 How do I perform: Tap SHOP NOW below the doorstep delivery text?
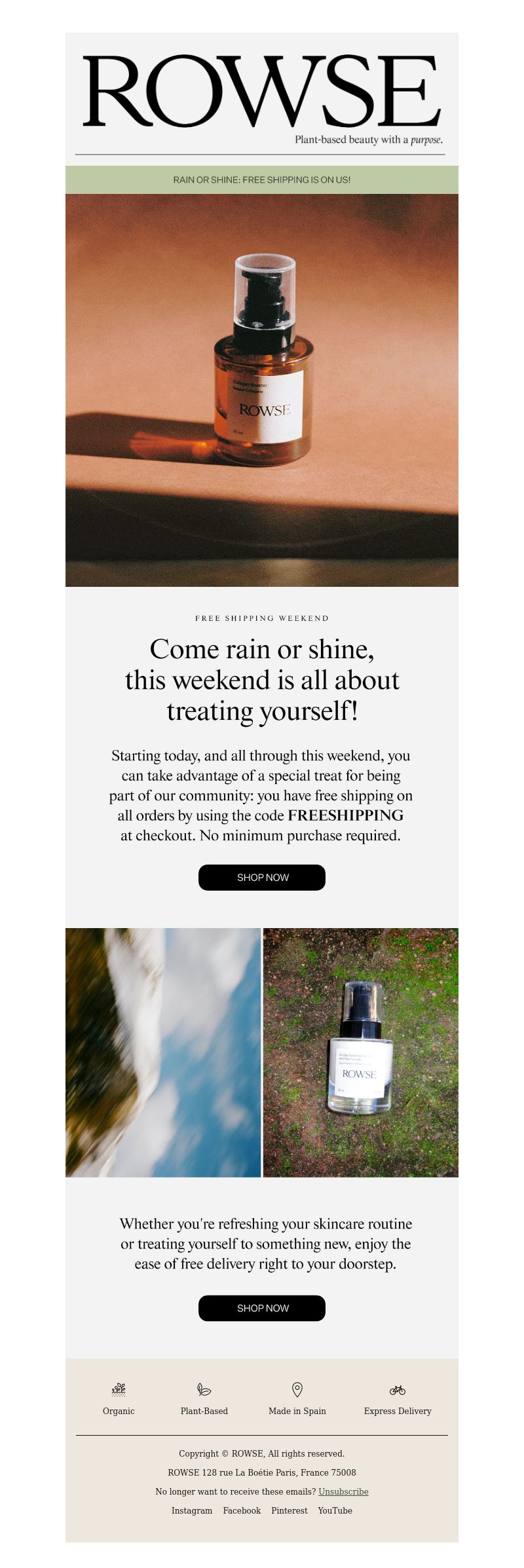tap(262, 1308)
